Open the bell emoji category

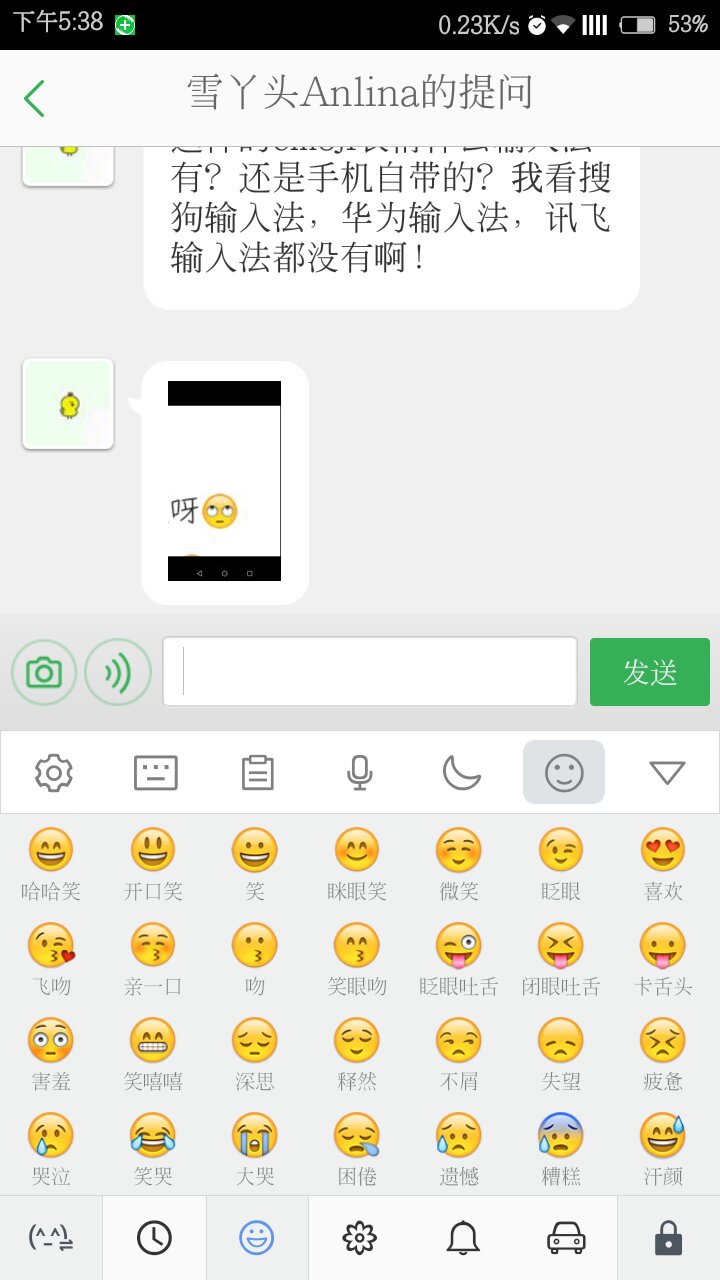462,1237
